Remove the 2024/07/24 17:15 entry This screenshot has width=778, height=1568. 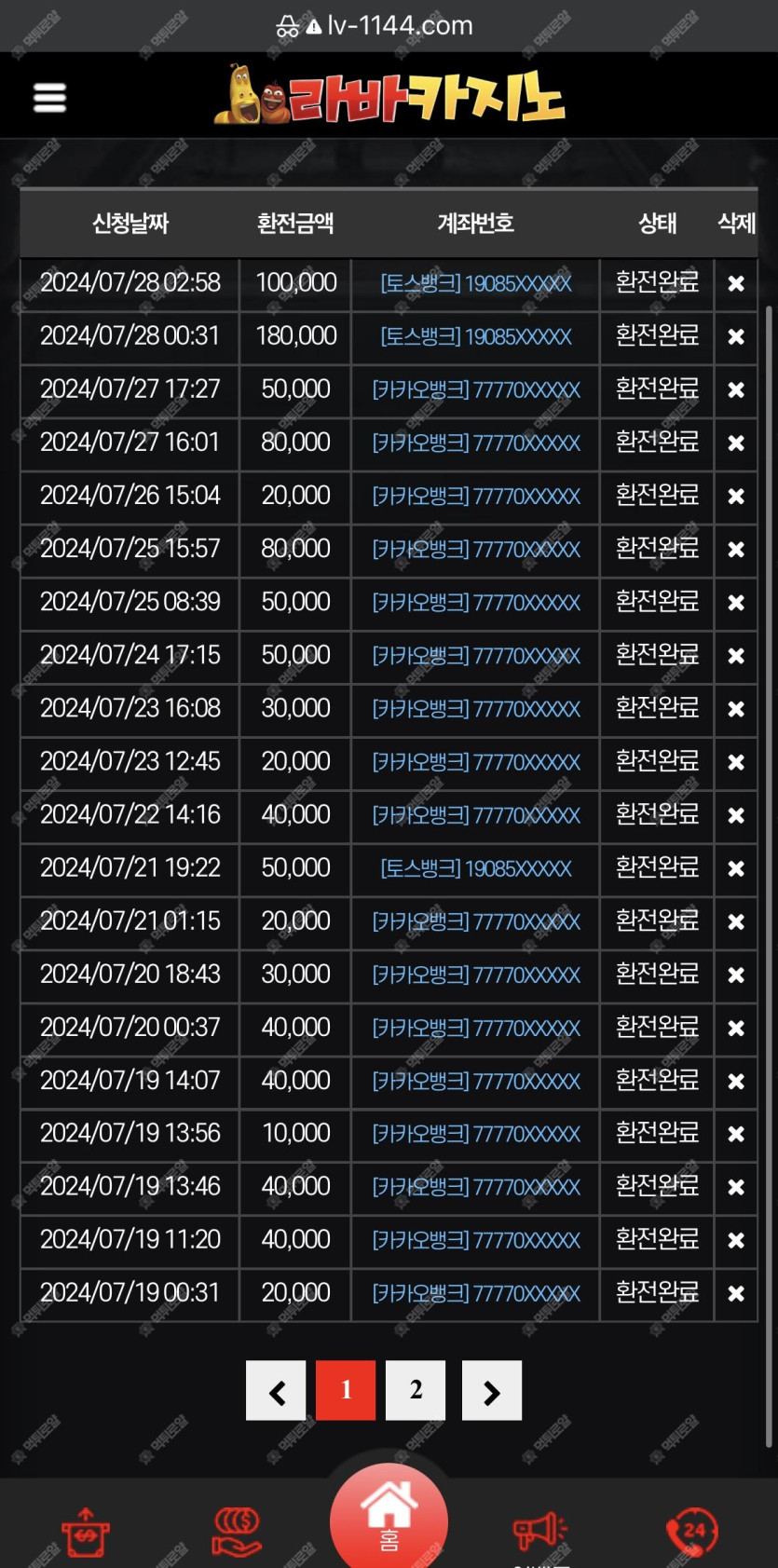pyautogui.click(x=736, y=656)
